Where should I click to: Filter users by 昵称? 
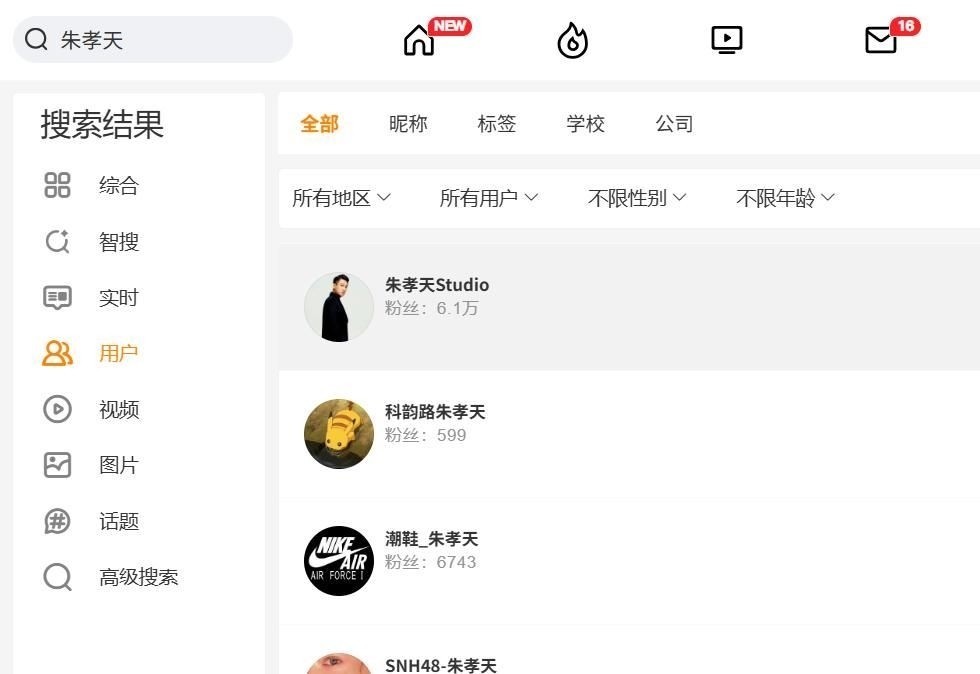click(408, 124)
